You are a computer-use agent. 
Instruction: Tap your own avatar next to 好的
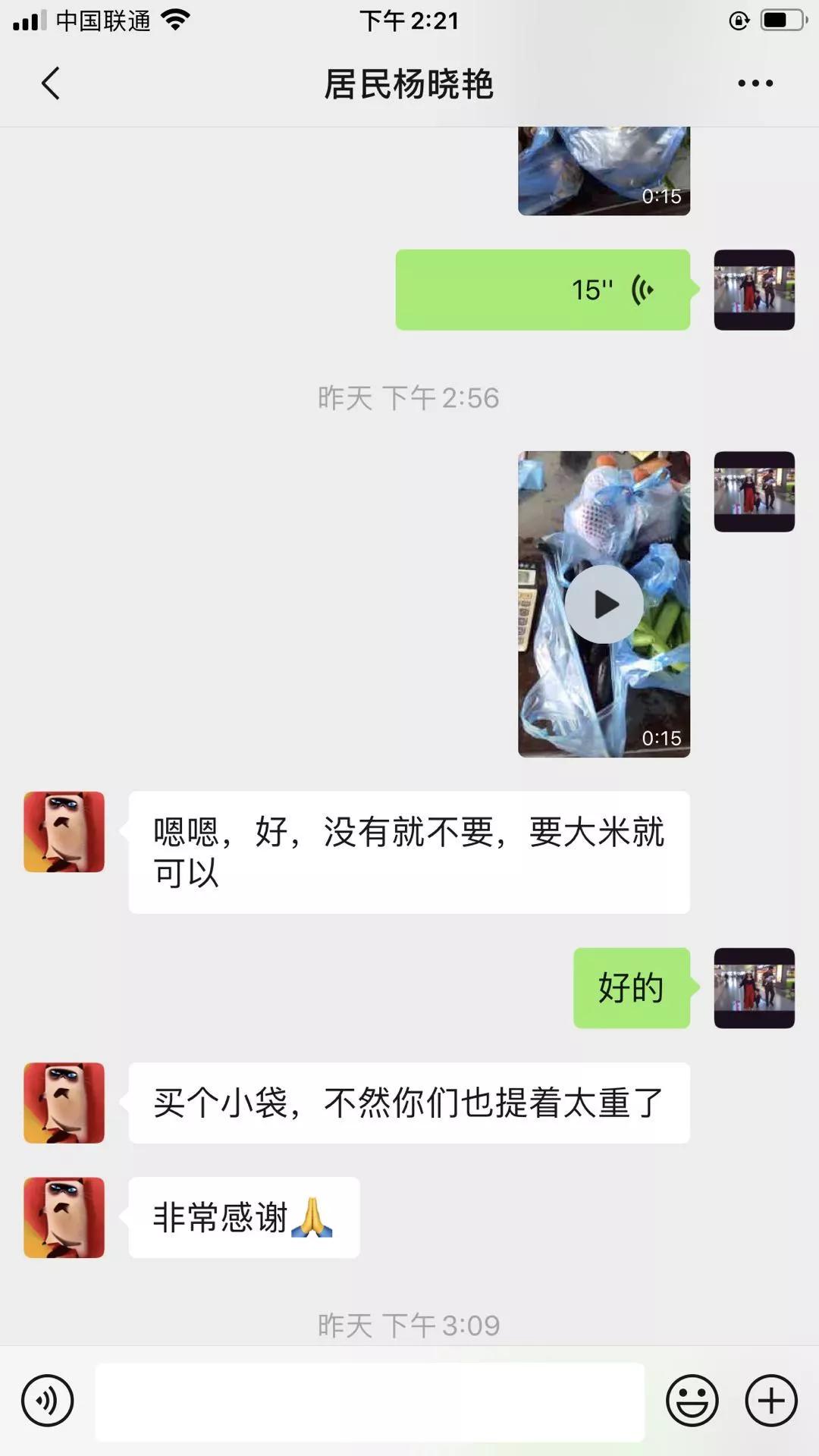[x=755, y=987]
